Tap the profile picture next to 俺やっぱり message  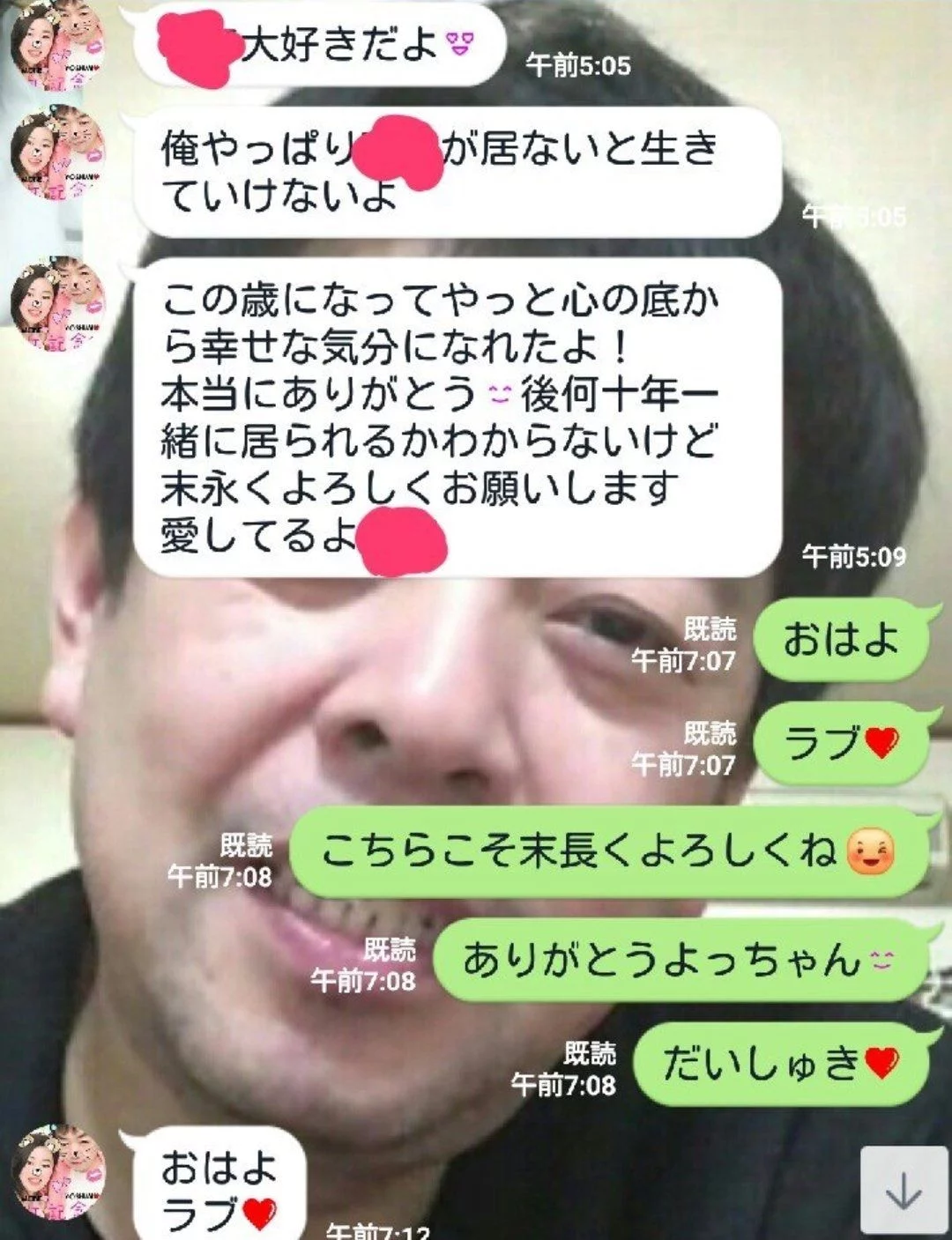pos(58,152)
